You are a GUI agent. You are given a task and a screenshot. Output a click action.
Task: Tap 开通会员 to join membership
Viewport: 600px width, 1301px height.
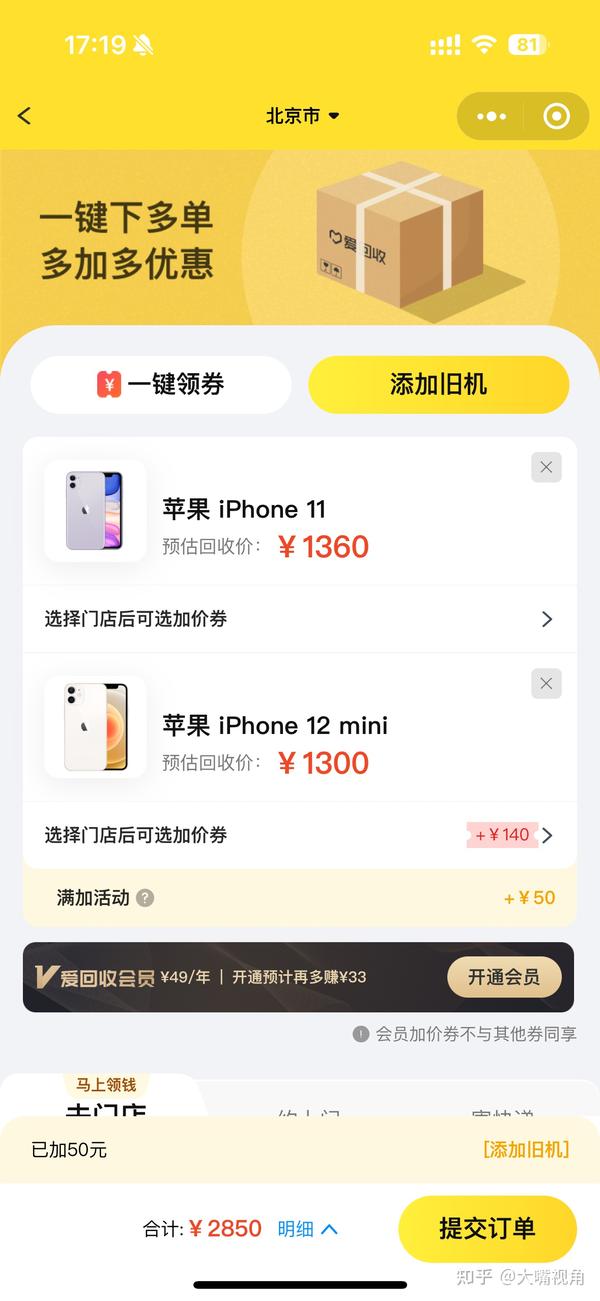coord(504,977)
